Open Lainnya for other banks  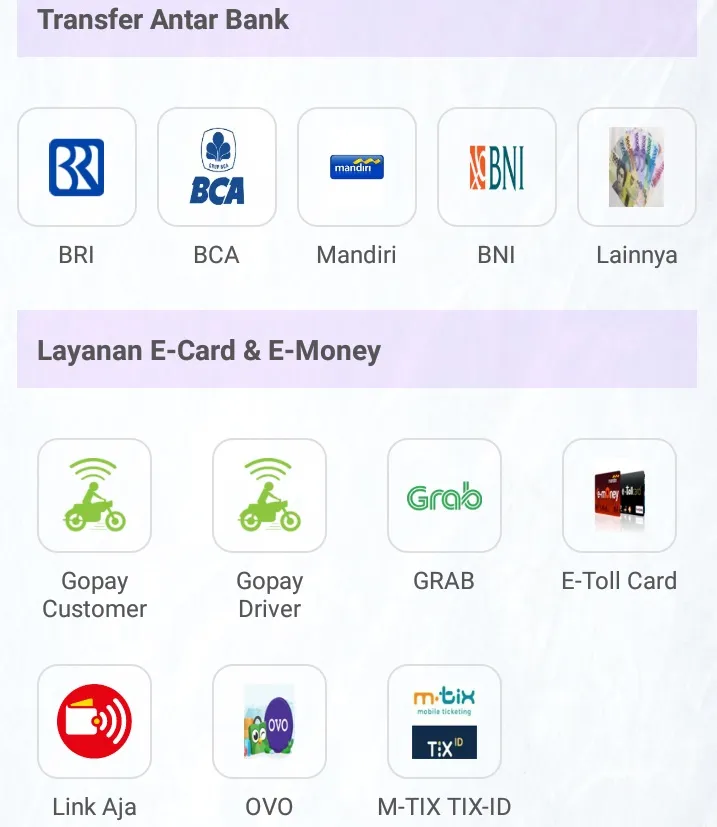tap(637, 167)
